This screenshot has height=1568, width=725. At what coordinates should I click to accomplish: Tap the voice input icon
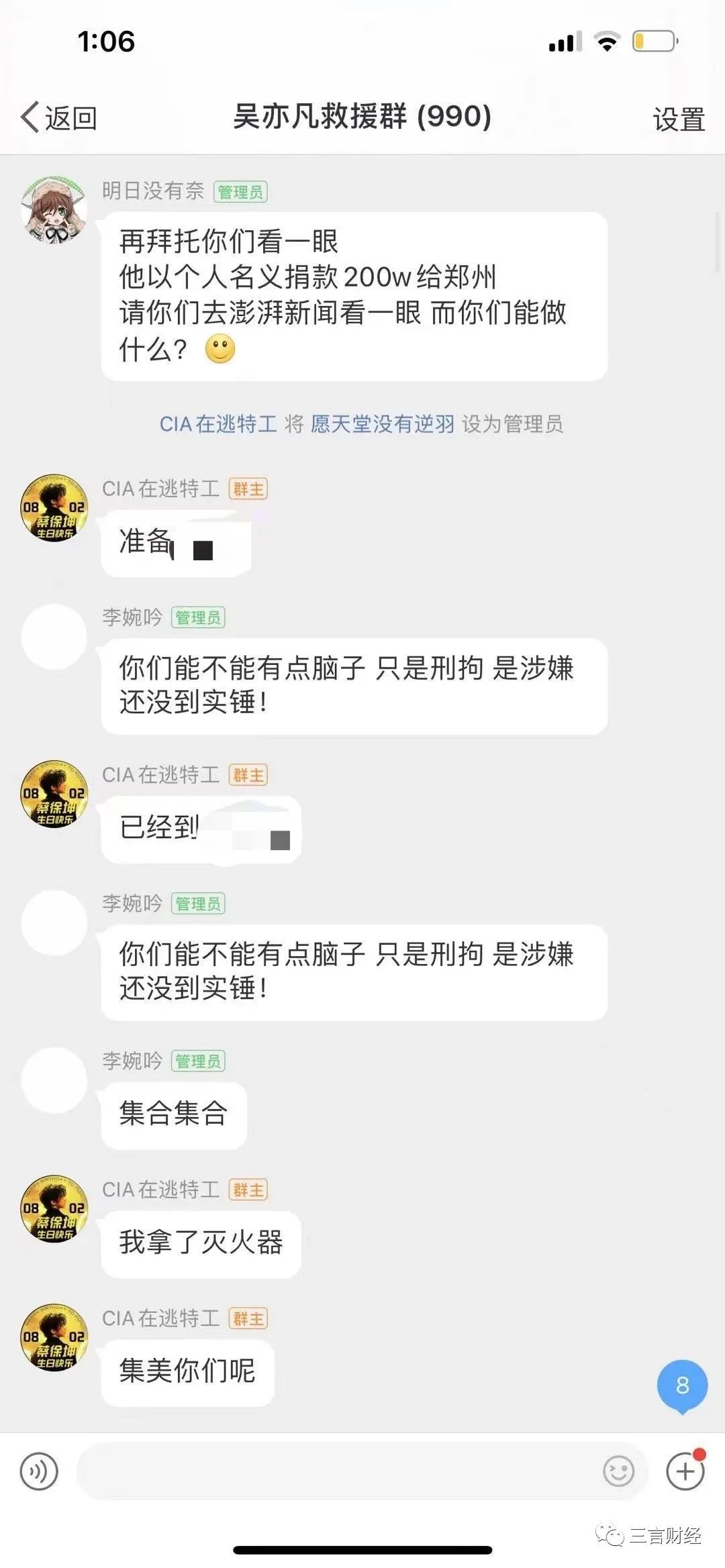tap(39, 1471)
